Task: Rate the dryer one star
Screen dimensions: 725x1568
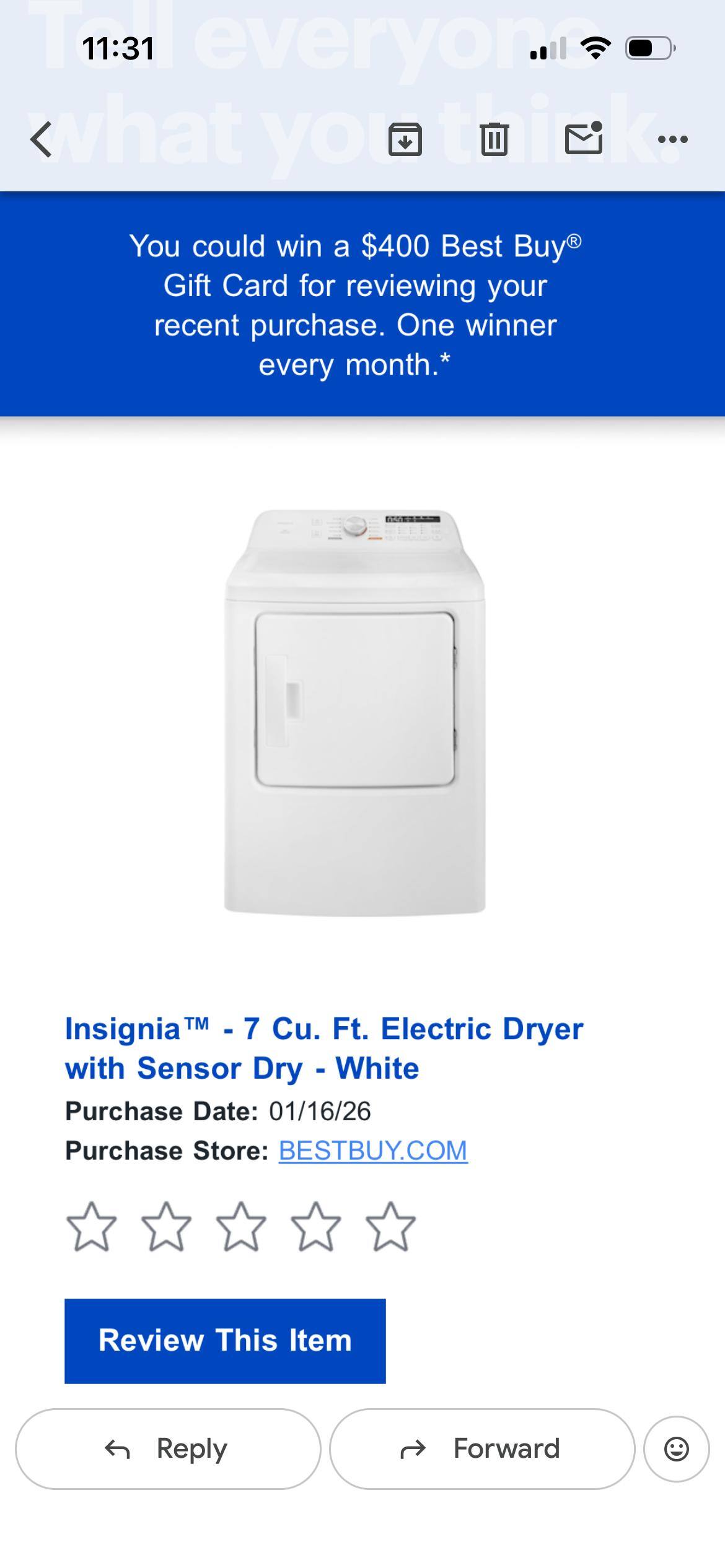Action: coord(91,1227)
